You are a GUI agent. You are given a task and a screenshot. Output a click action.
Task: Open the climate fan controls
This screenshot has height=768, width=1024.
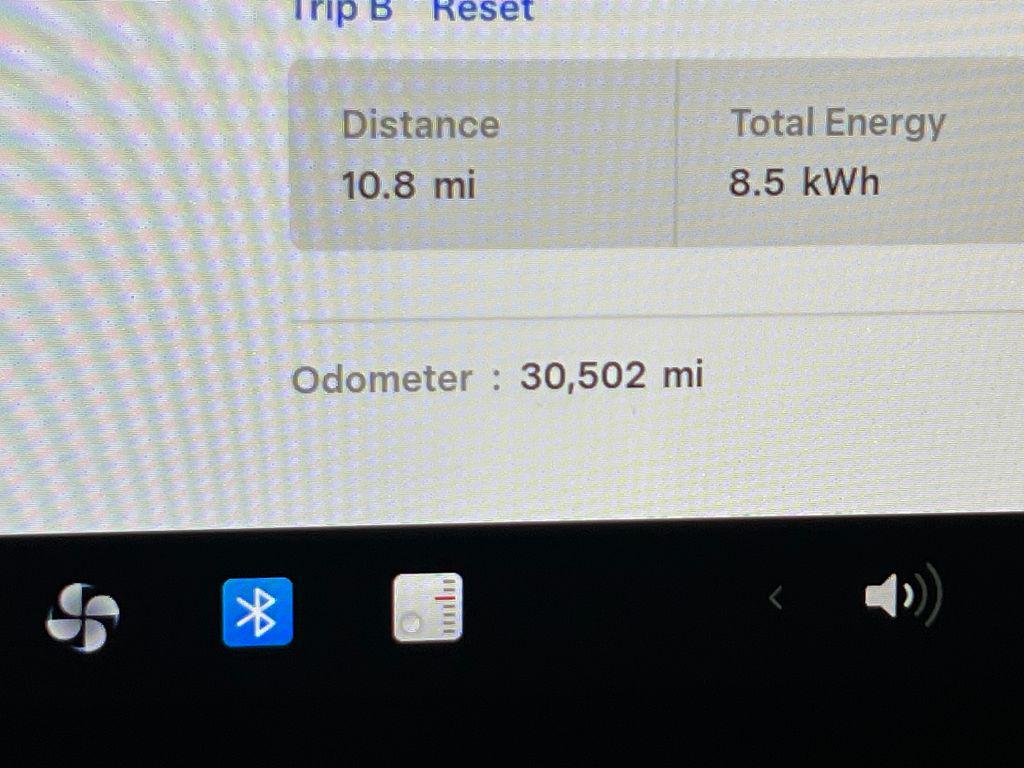pos(82,616)
